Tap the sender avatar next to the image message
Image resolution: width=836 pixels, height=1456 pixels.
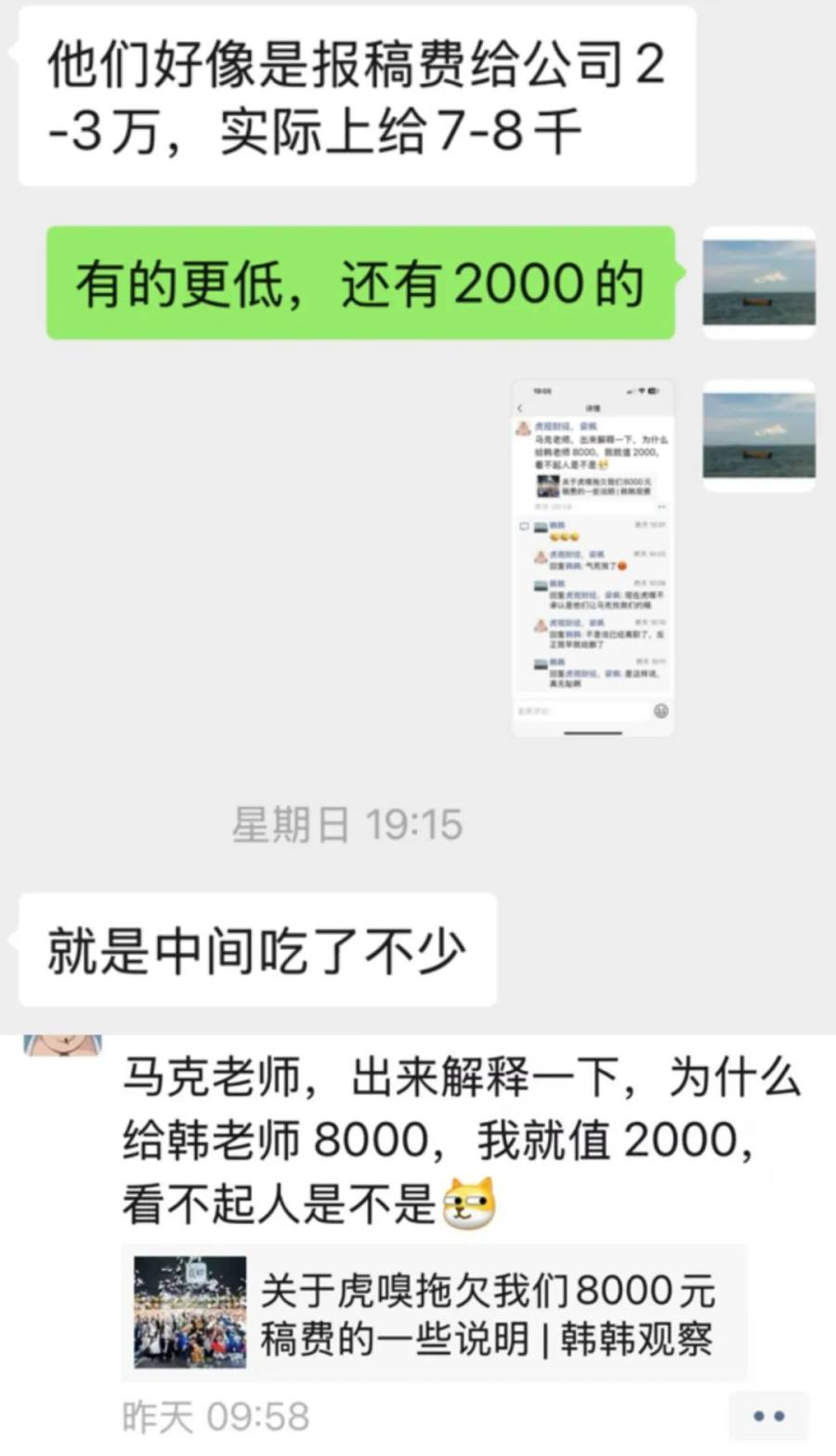pos(758,435)
